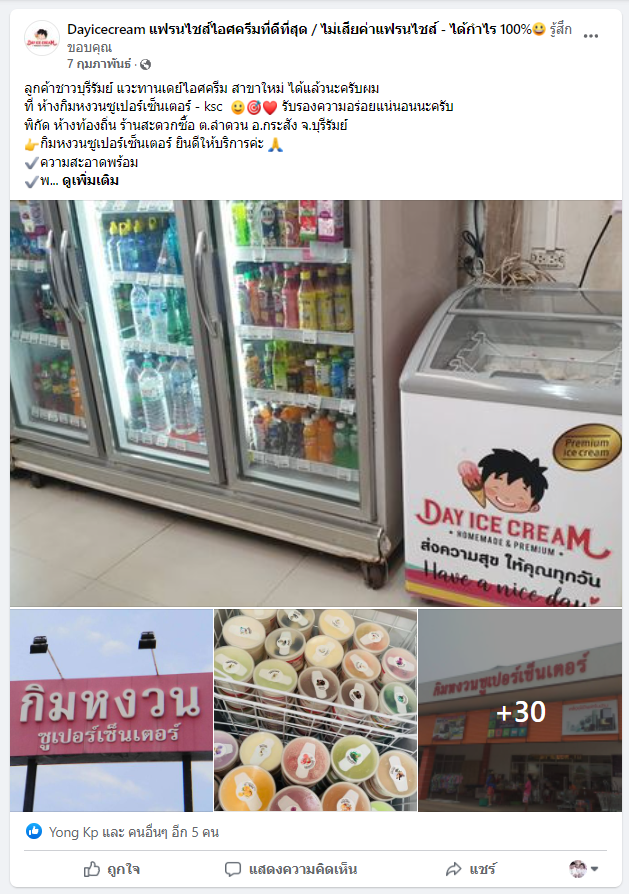Viewport: 629px width, 894px height.
Task: Share the post using แชร์
Action: [x=470, y=869]
